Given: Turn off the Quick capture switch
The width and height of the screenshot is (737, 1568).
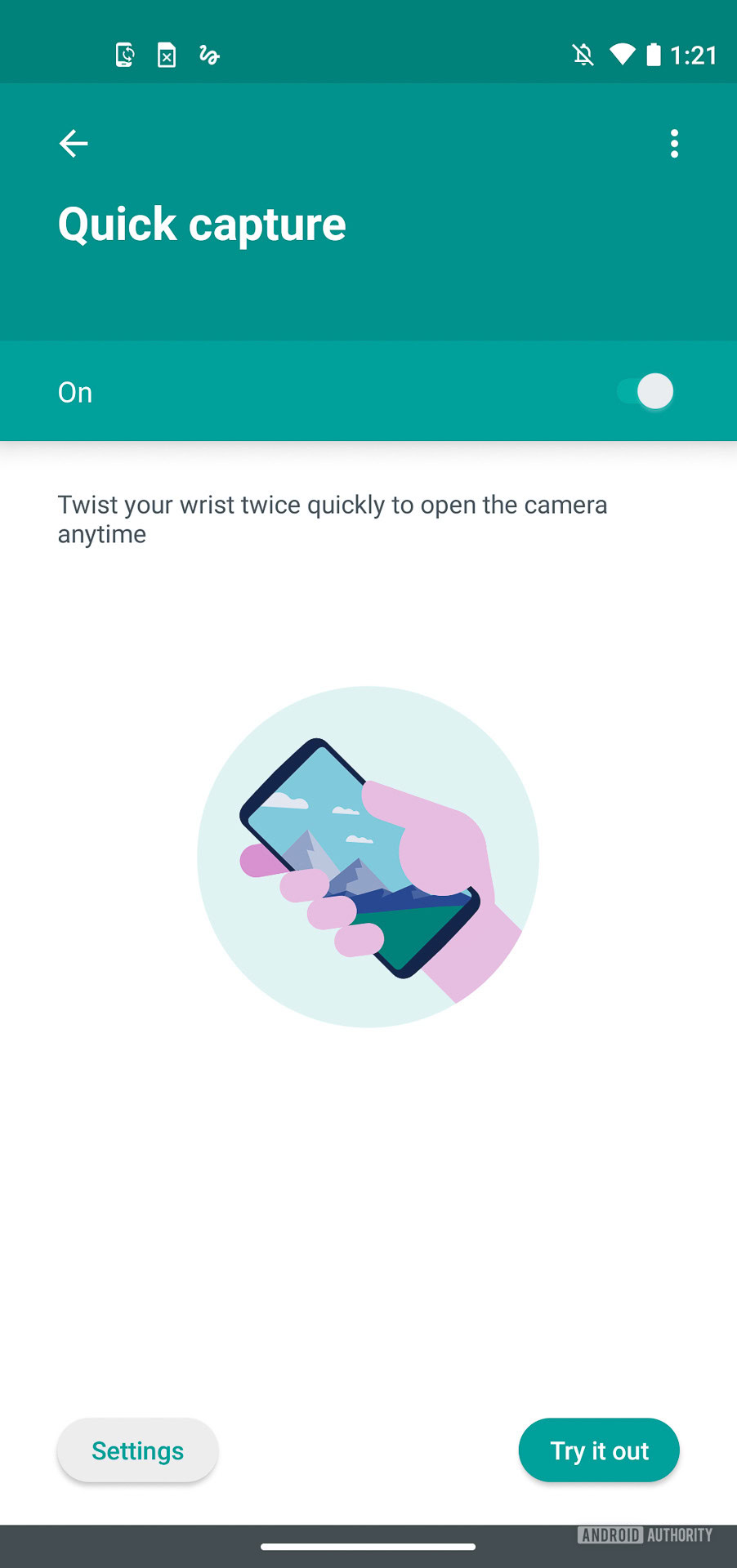Looking at the screenshot, I should 645,392.
